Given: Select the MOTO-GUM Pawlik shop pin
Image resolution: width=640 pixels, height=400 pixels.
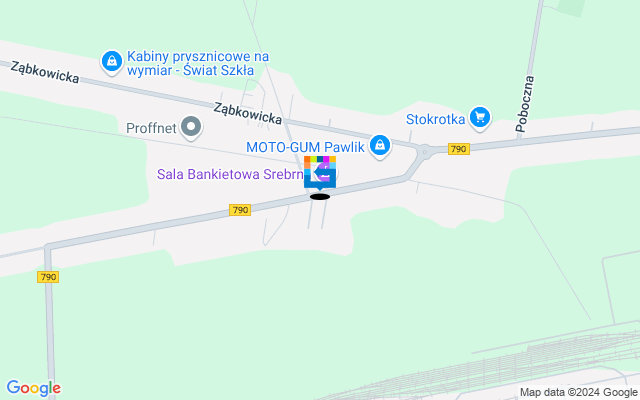Looking at the screenshot, I should click(379, 147).
